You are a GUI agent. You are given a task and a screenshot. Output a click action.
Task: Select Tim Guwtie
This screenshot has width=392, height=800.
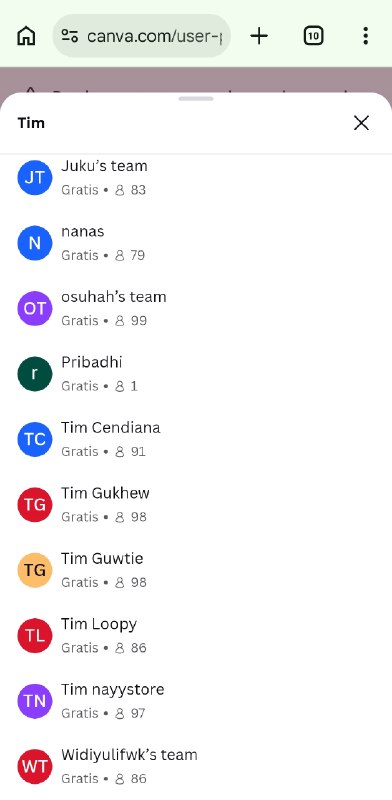click(x=196, y=569)
